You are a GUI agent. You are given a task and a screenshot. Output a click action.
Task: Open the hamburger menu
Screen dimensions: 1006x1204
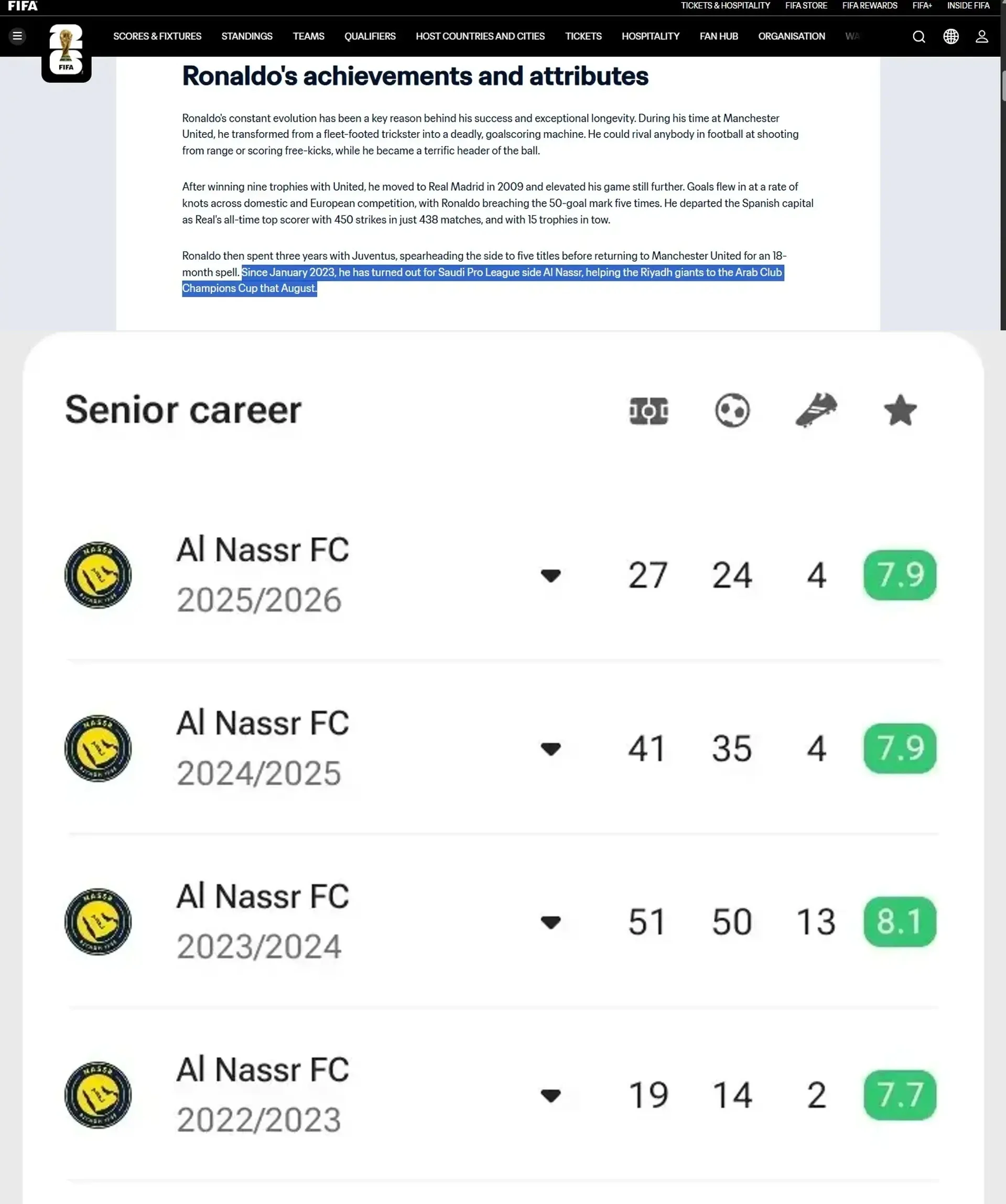pyautogui.click(x=18, y=36)
